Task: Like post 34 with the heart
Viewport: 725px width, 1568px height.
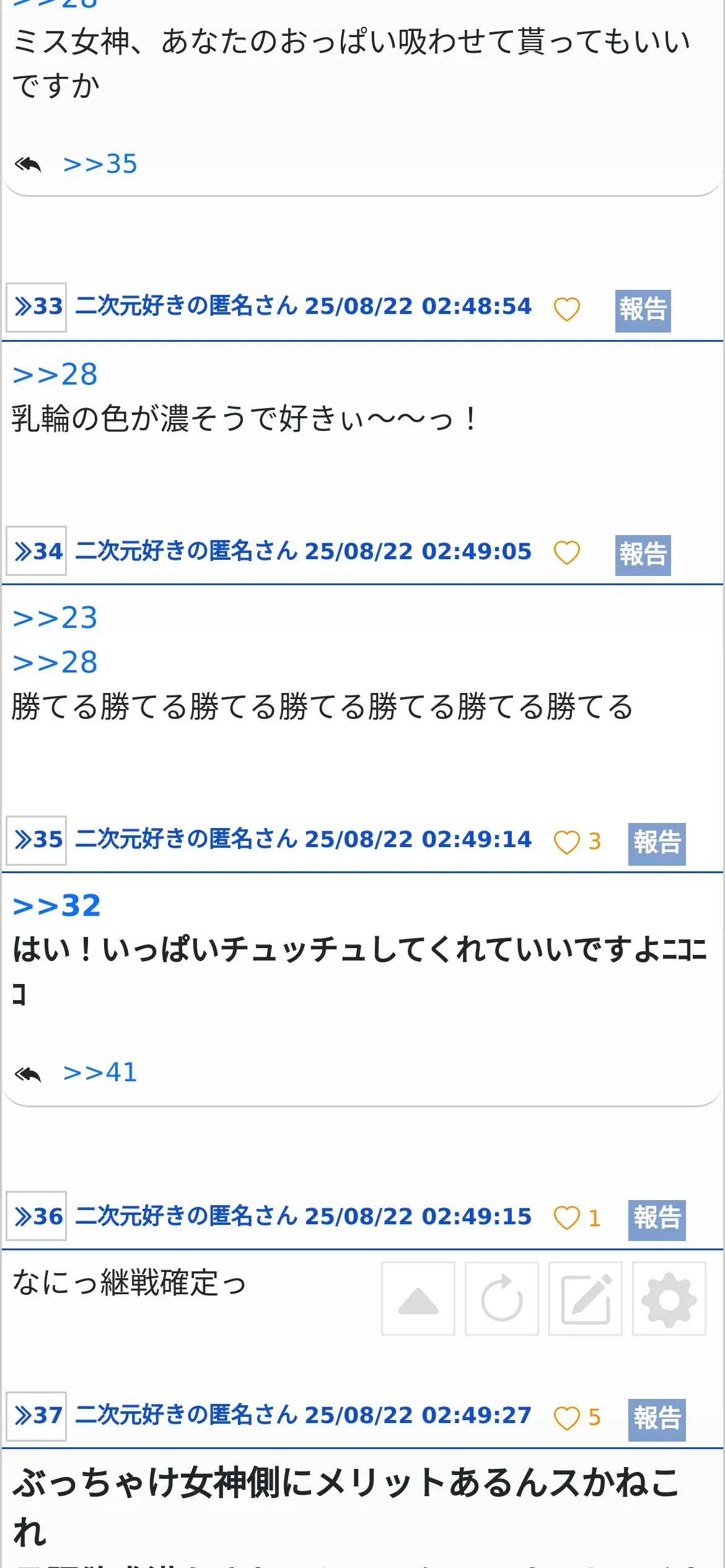Action: point(566,552)
